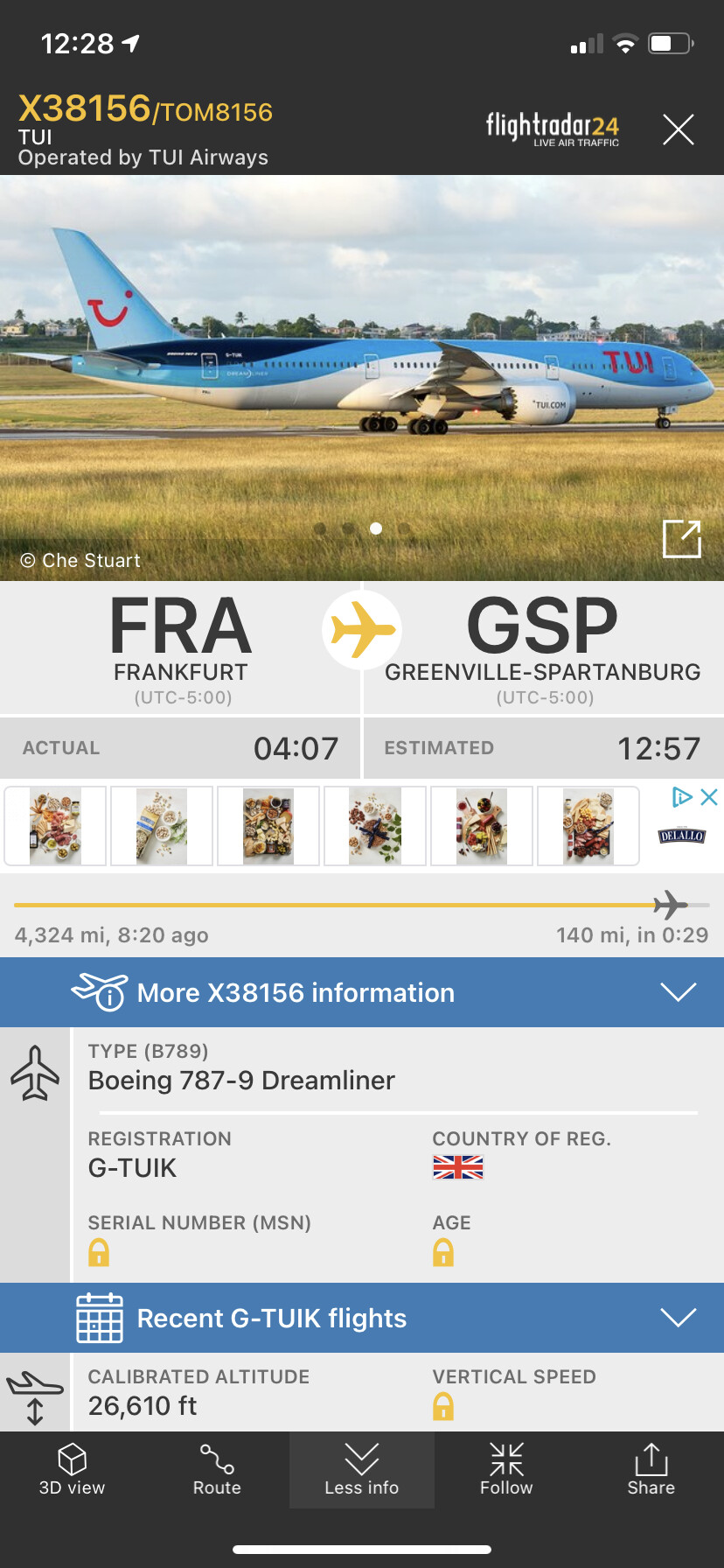Share this TUI flight
Viewport: 724px width, 1568px height.
[x=651, y=1470]
